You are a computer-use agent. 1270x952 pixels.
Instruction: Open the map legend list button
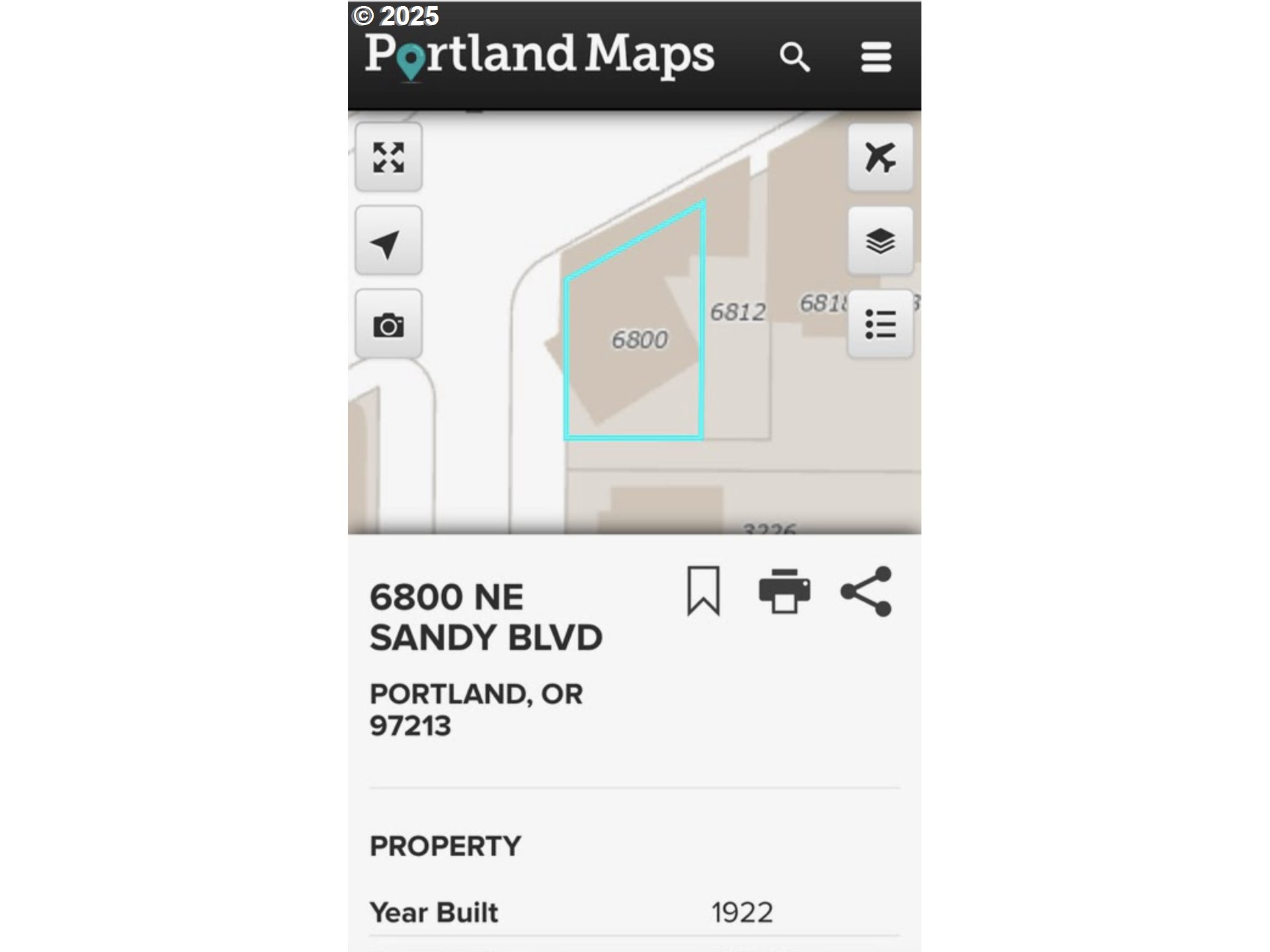pyautogui.click(x=880, y=325)
